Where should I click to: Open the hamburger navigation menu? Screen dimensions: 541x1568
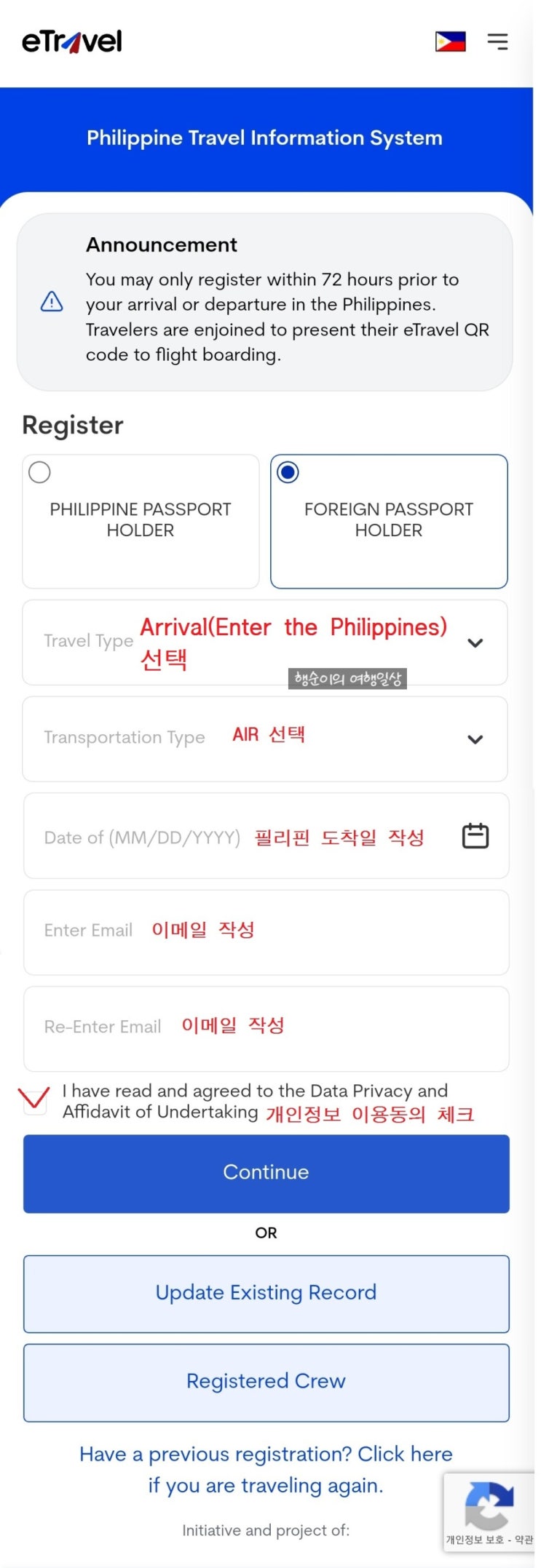click(498, 41)
